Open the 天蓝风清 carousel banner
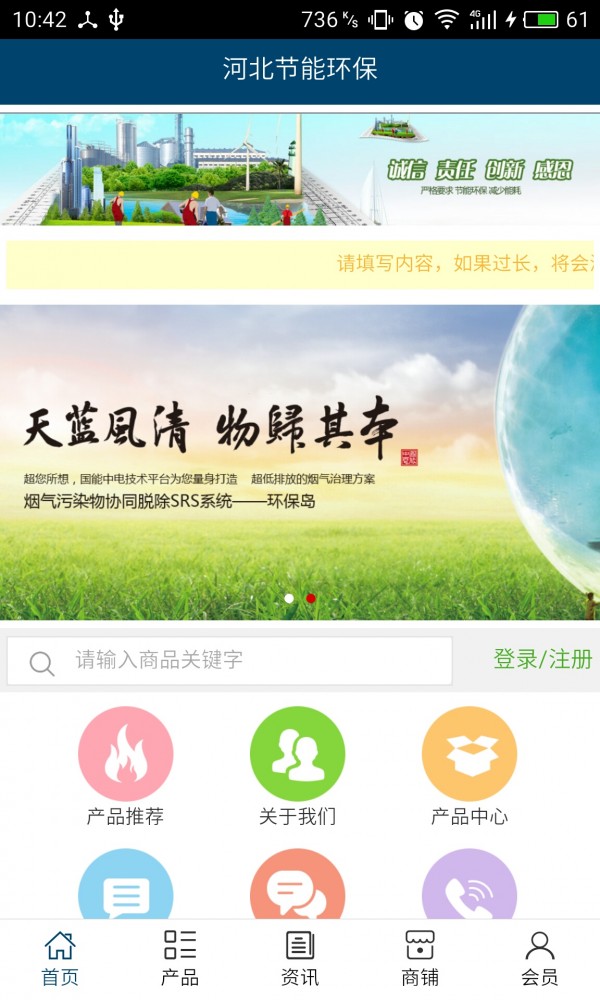 300,460
